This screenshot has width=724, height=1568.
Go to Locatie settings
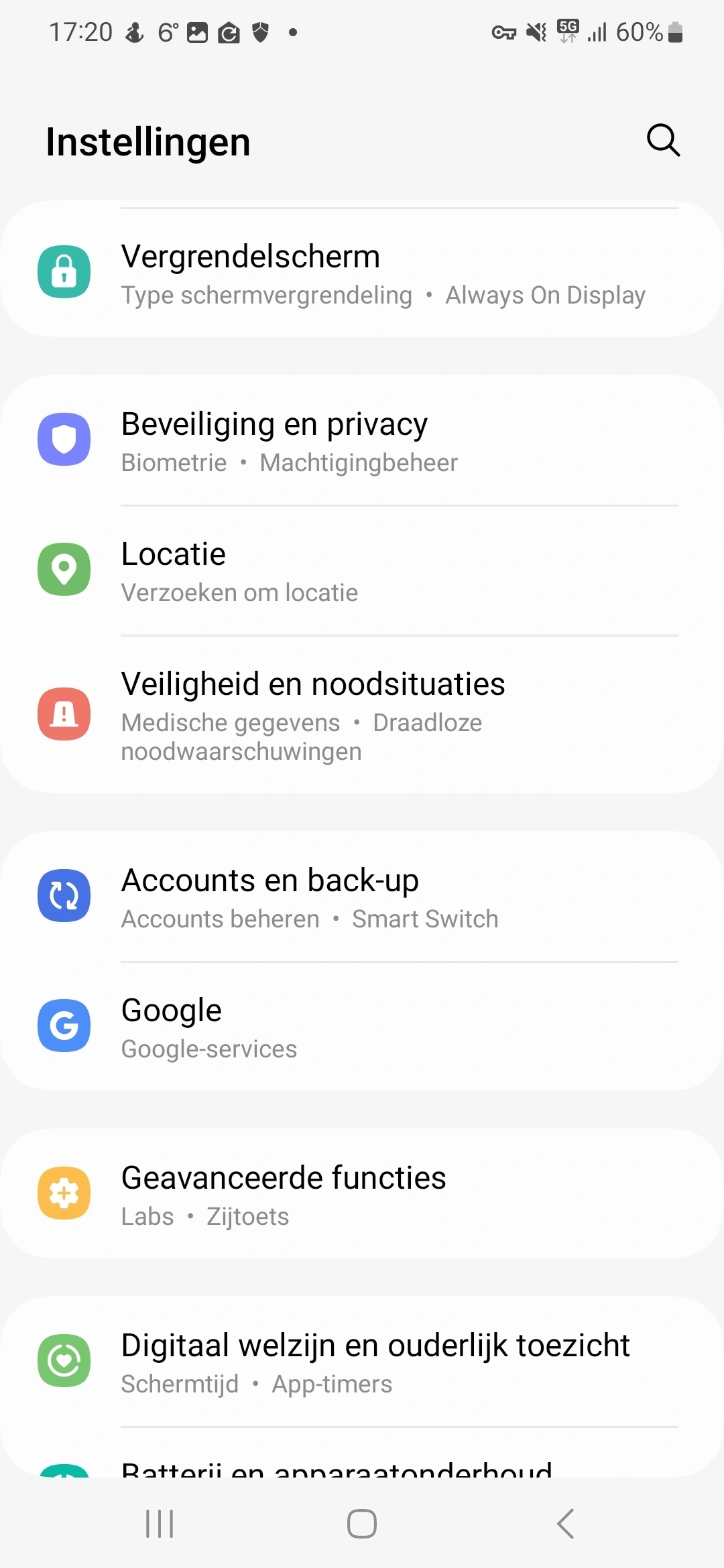362,570
